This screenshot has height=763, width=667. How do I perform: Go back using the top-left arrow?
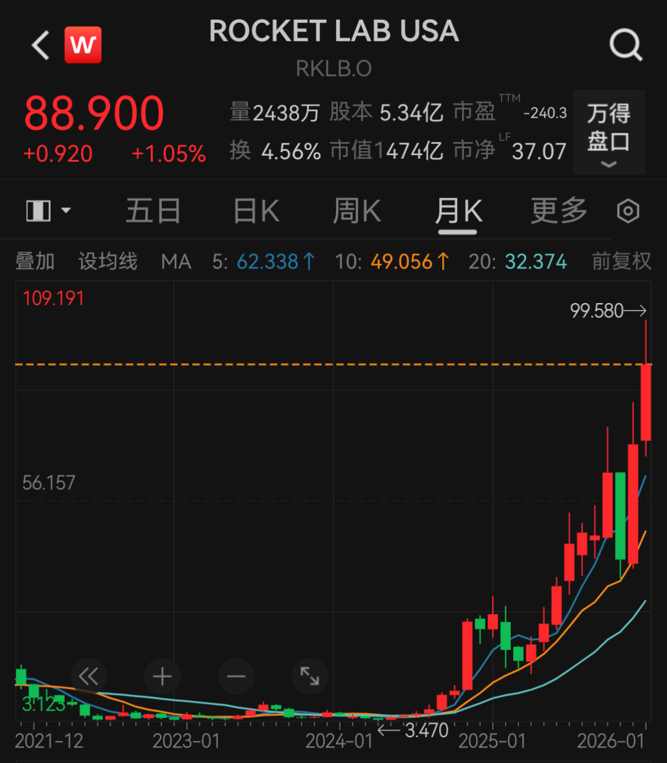pyautogui.click(x=40, y=45)
